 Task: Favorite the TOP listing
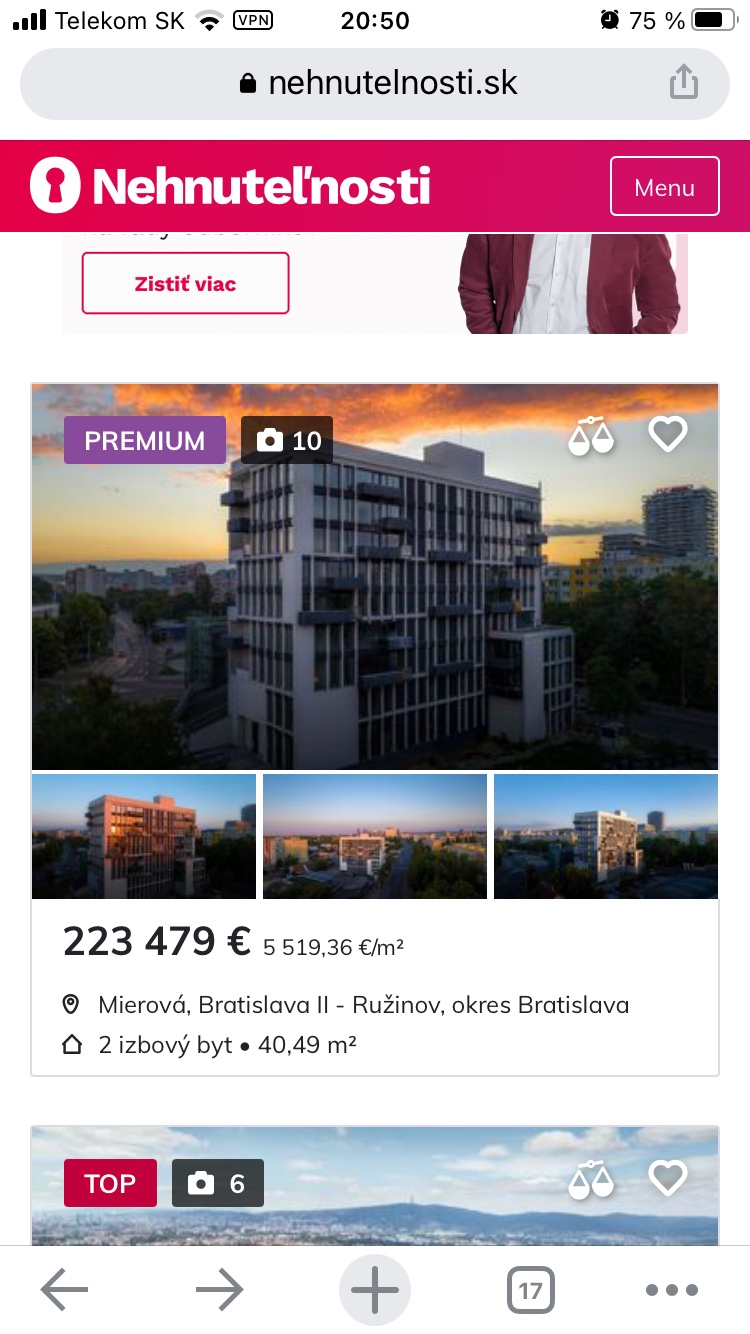(668, 1178)
